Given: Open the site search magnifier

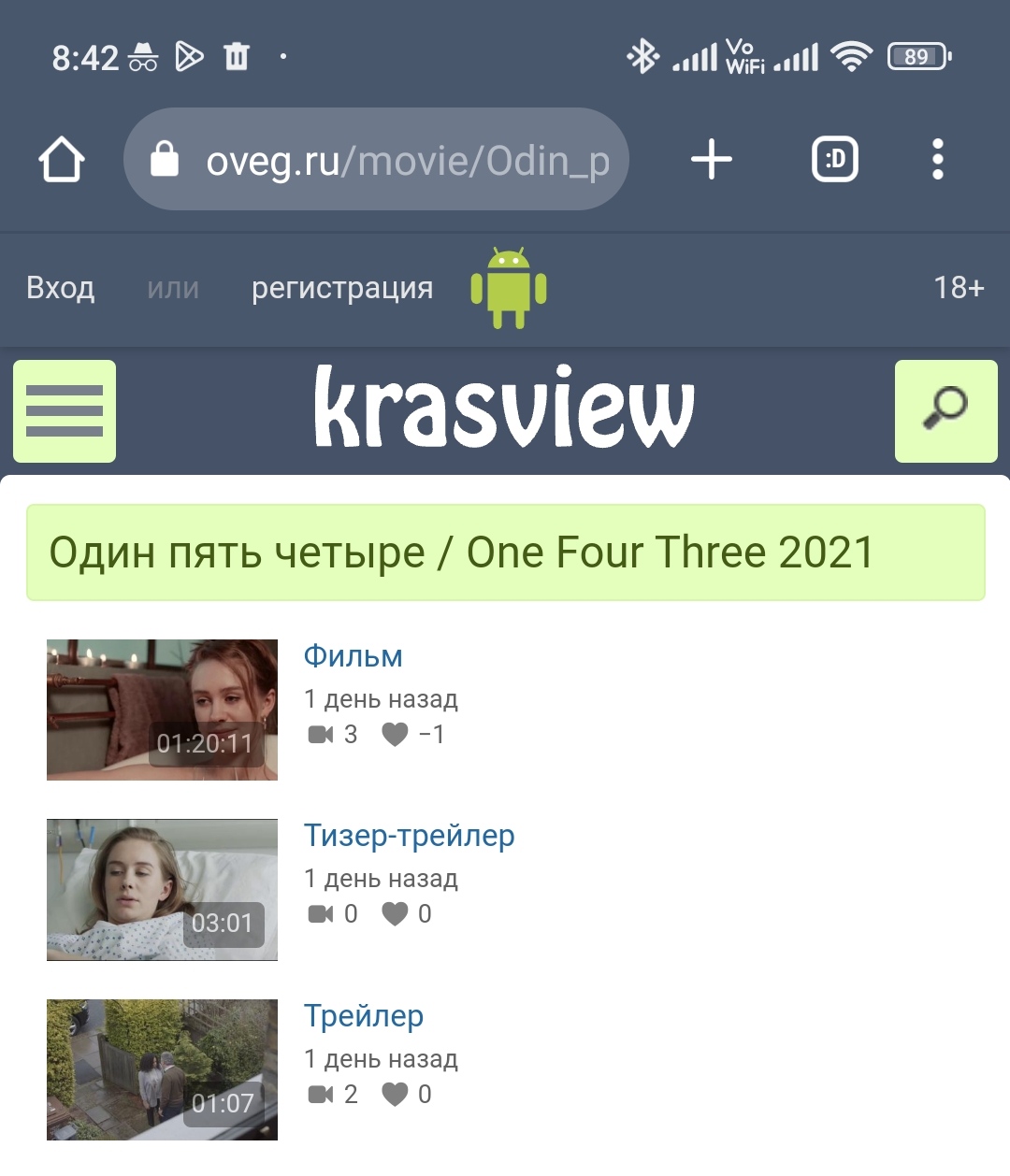Looking at the screenshot, I should (x=945, y=411).
